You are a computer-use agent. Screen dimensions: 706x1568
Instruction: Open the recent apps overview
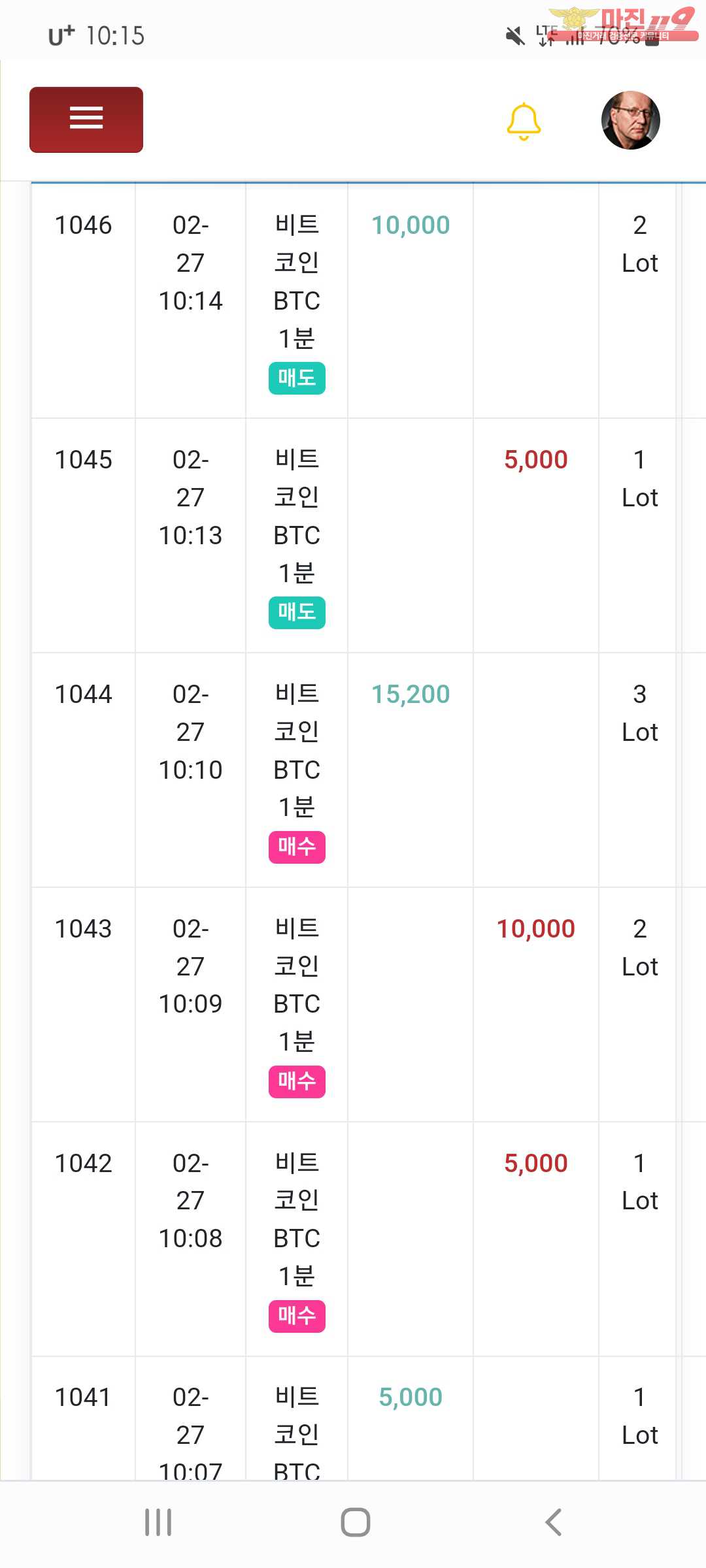158,1522
